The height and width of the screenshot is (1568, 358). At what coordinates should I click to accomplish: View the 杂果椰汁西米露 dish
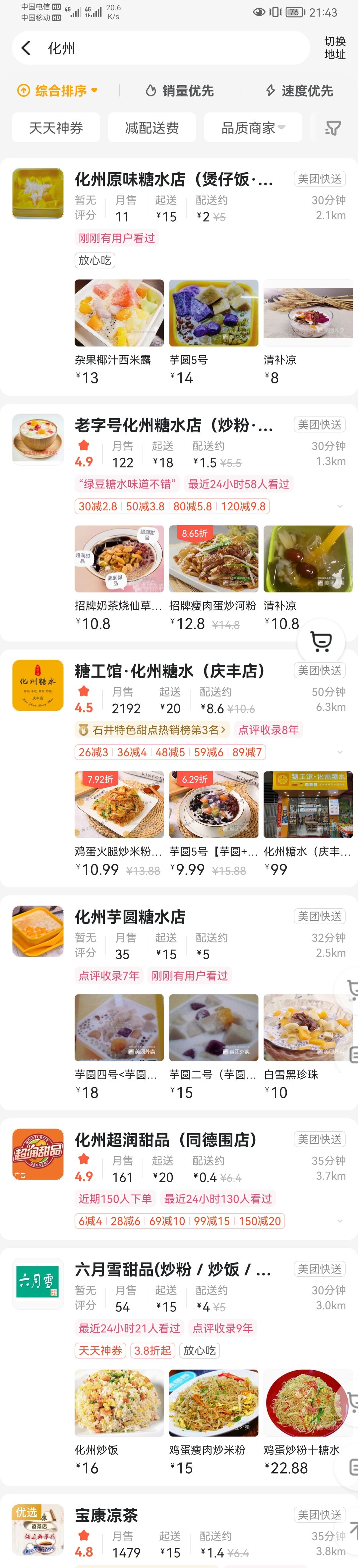(x=119, y=313)
